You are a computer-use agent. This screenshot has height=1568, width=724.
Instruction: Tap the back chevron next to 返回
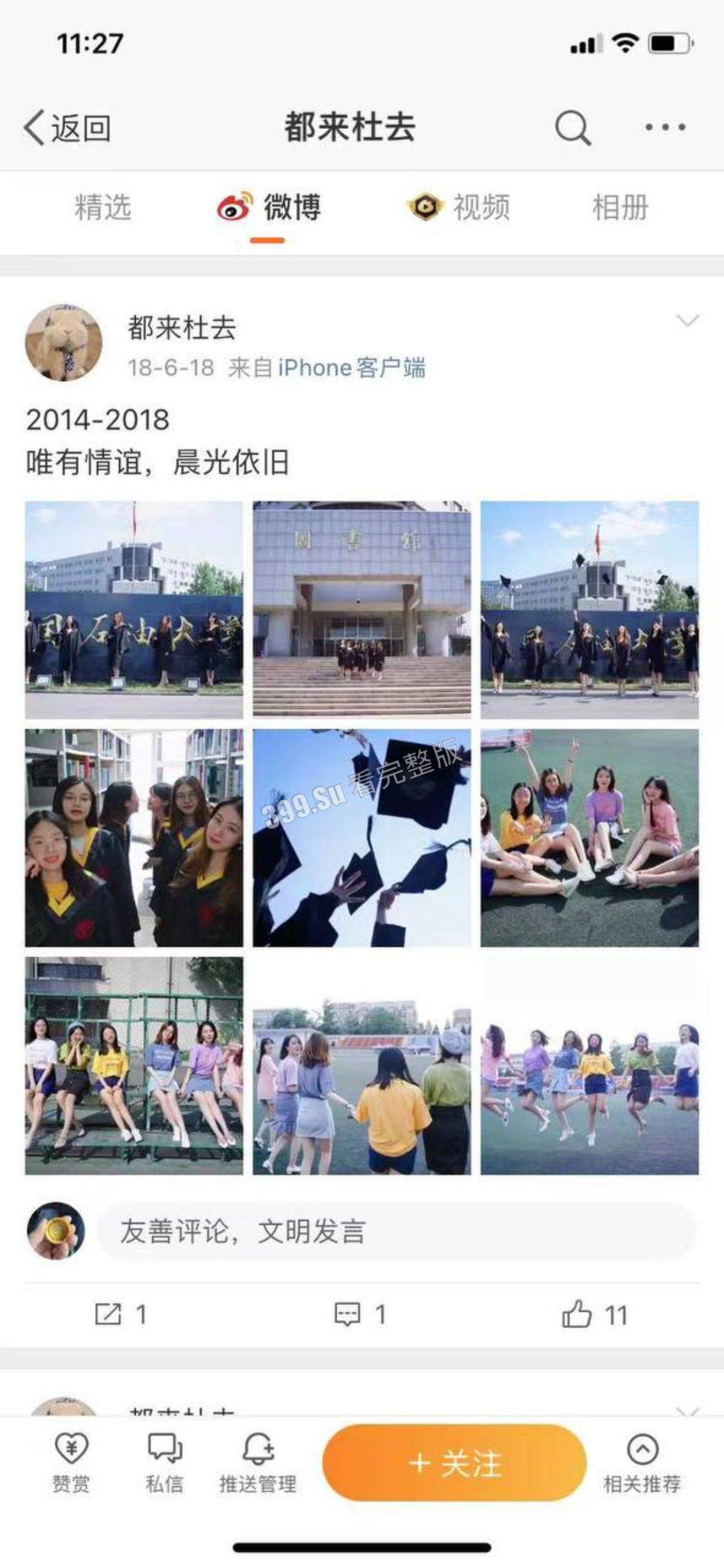(x=34, y=128)
